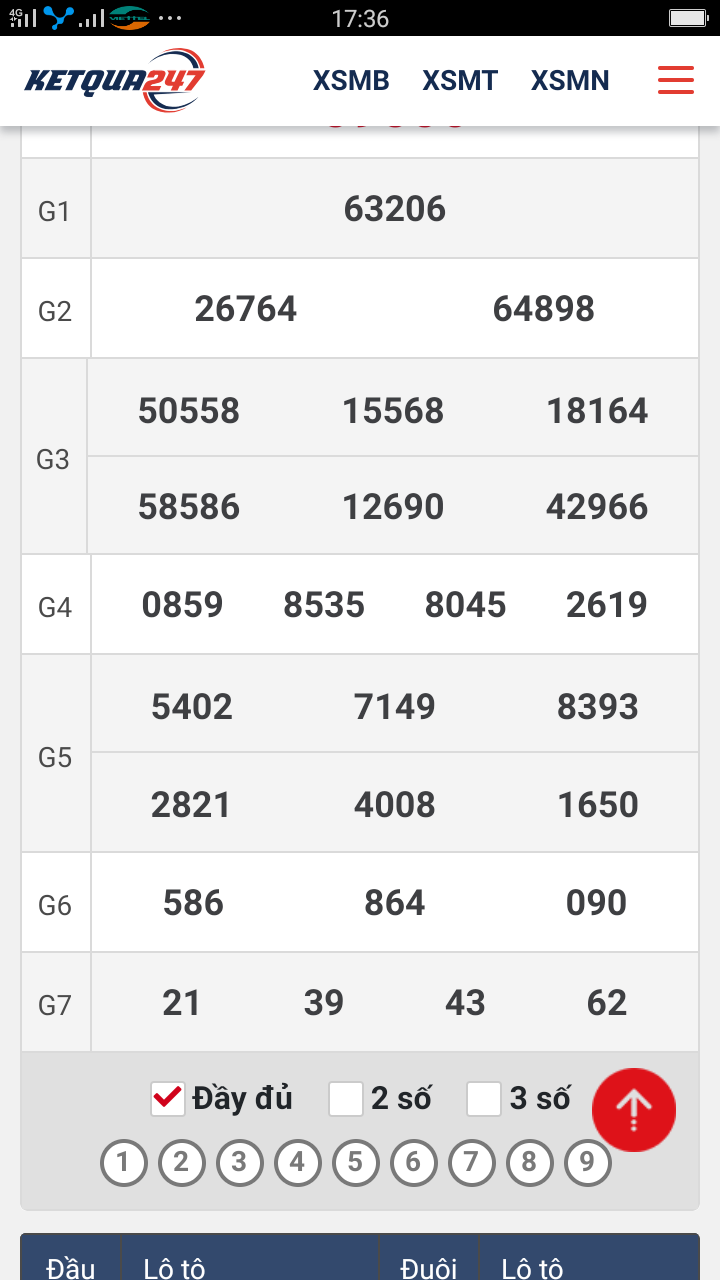Select digit filter circle 1
This screenshot has width=720, height=1280.
(x=124, y=1163)
